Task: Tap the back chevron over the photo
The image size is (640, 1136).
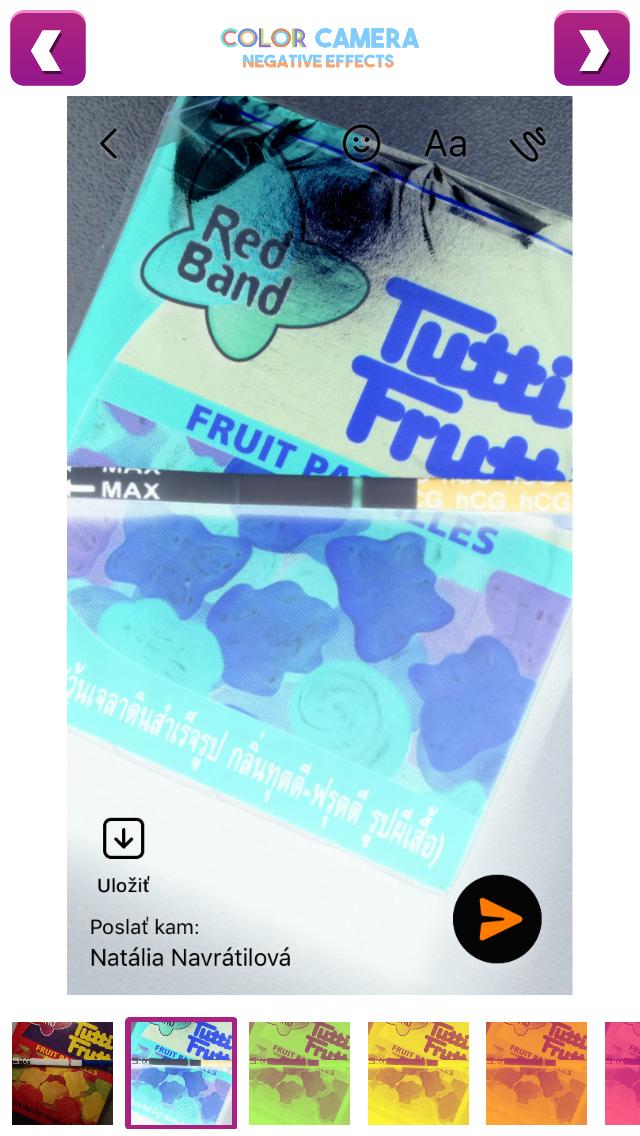Action: click(x=109, y=144)
